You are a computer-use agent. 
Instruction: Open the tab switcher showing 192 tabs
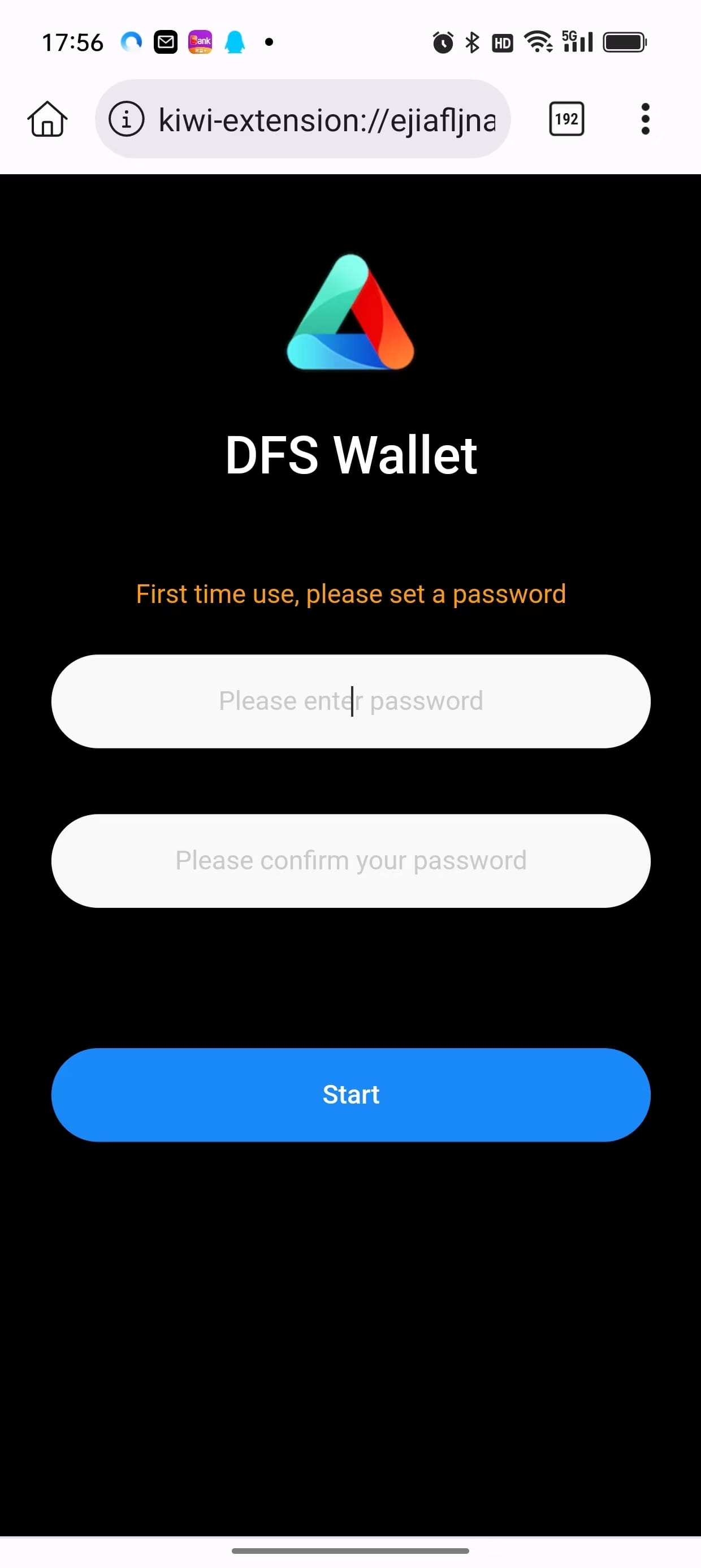point(566,119)
